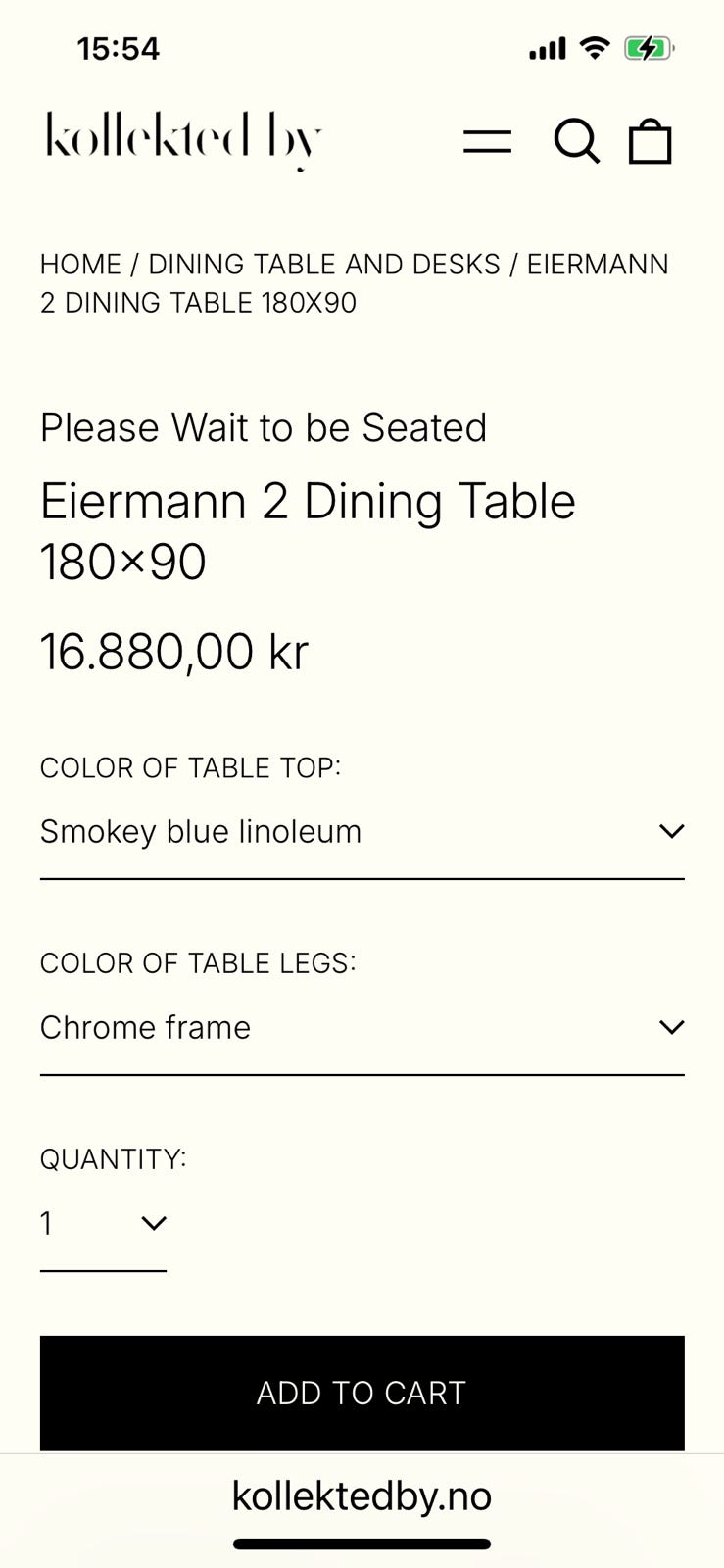Go to the kollekted by homepage logo

(x=183, y=140)
